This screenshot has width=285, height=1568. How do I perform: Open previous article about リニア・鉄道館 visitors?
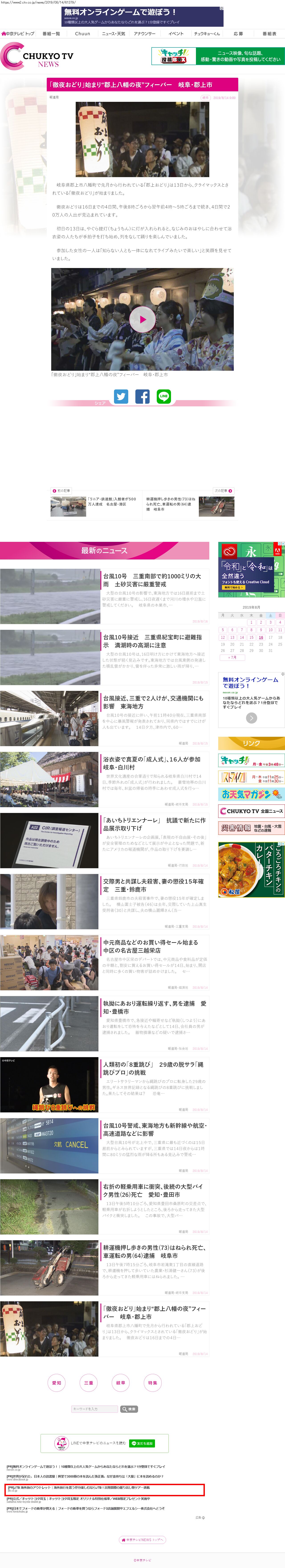[x=94, y=505]
